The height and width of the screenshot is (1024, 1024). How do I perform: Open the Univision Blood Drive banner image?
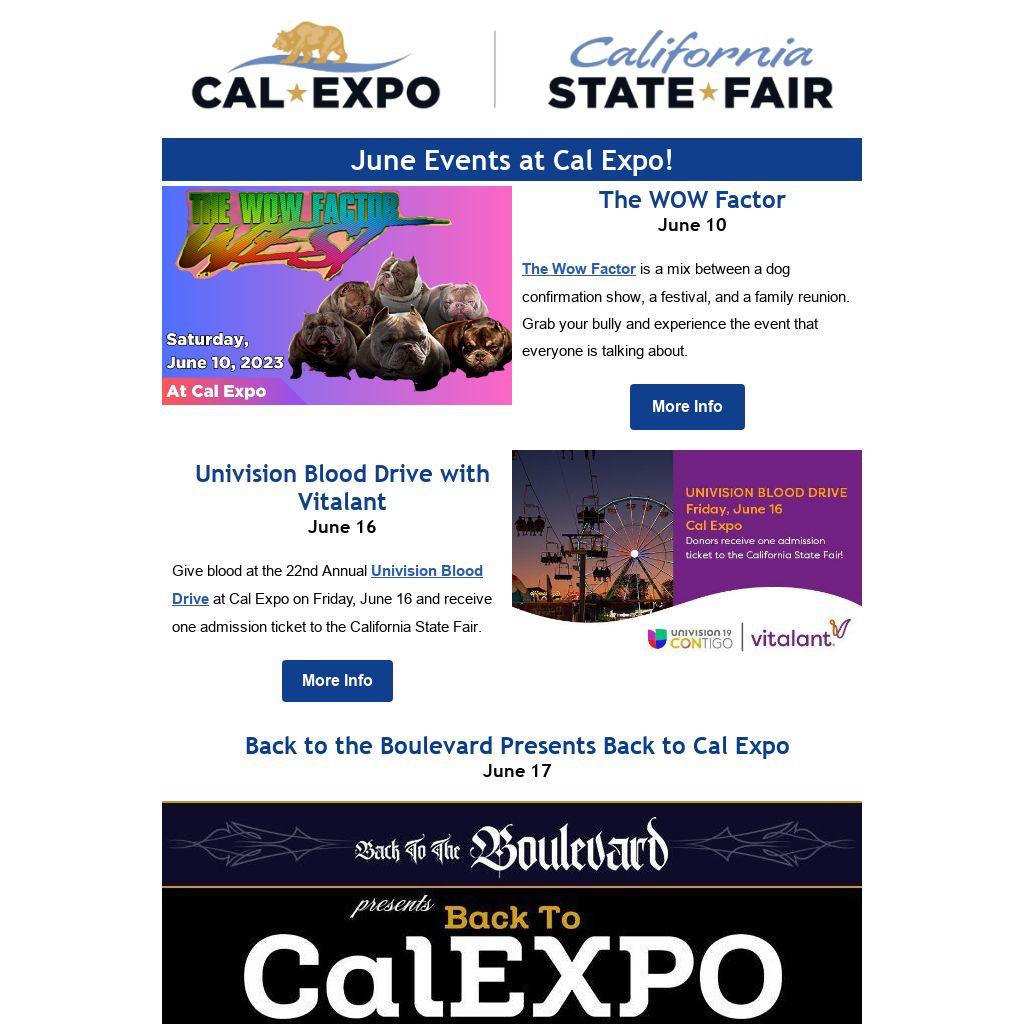click(x=687, y=552)
